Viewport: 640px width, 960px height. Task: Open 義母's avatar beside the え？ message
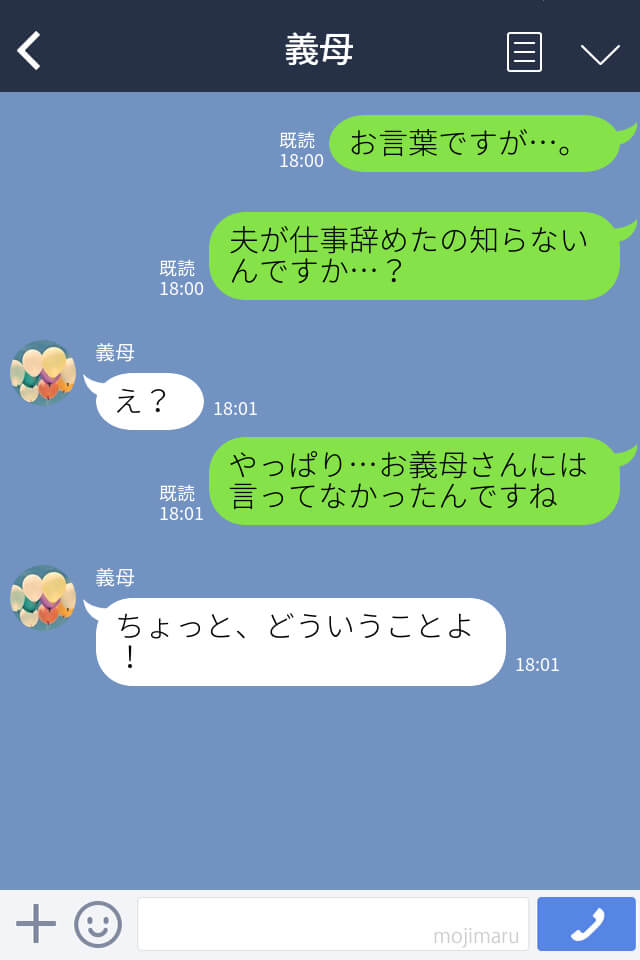(x=43, y=373)
